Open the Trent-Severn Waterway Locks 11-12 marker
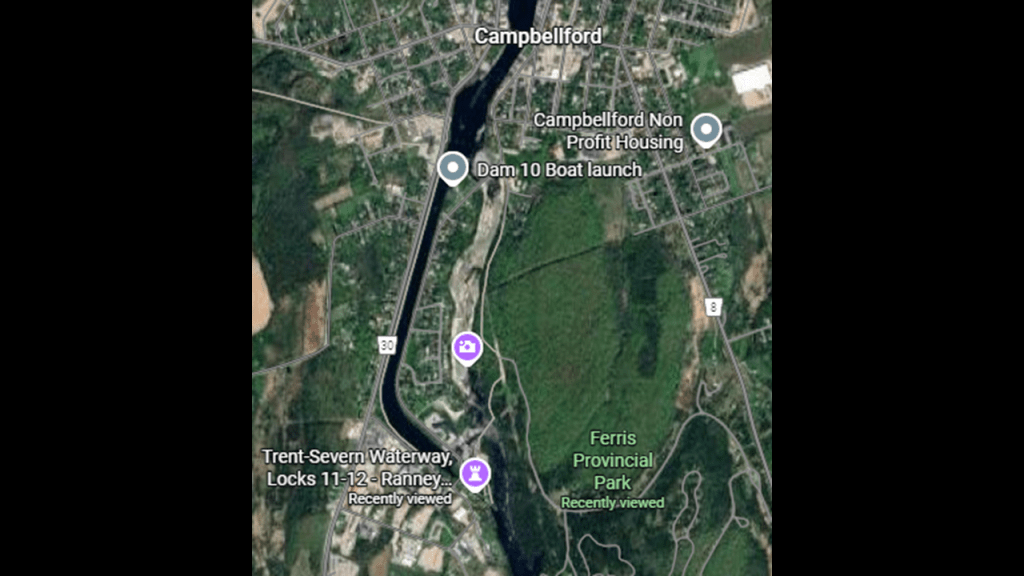This screenshot has width=1024, height=576. pyautogui.click(x=476, y=471)
